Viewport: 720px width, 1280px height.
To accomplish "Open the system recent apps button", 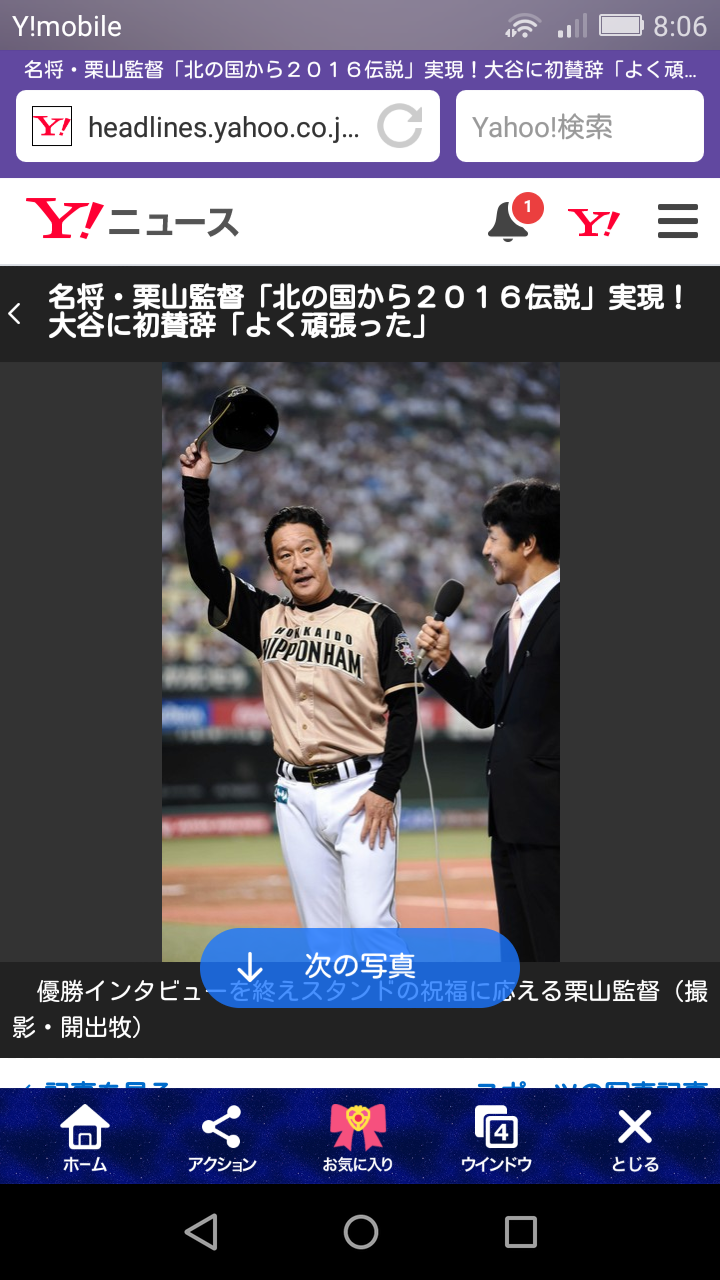I will pos(521,1232).
